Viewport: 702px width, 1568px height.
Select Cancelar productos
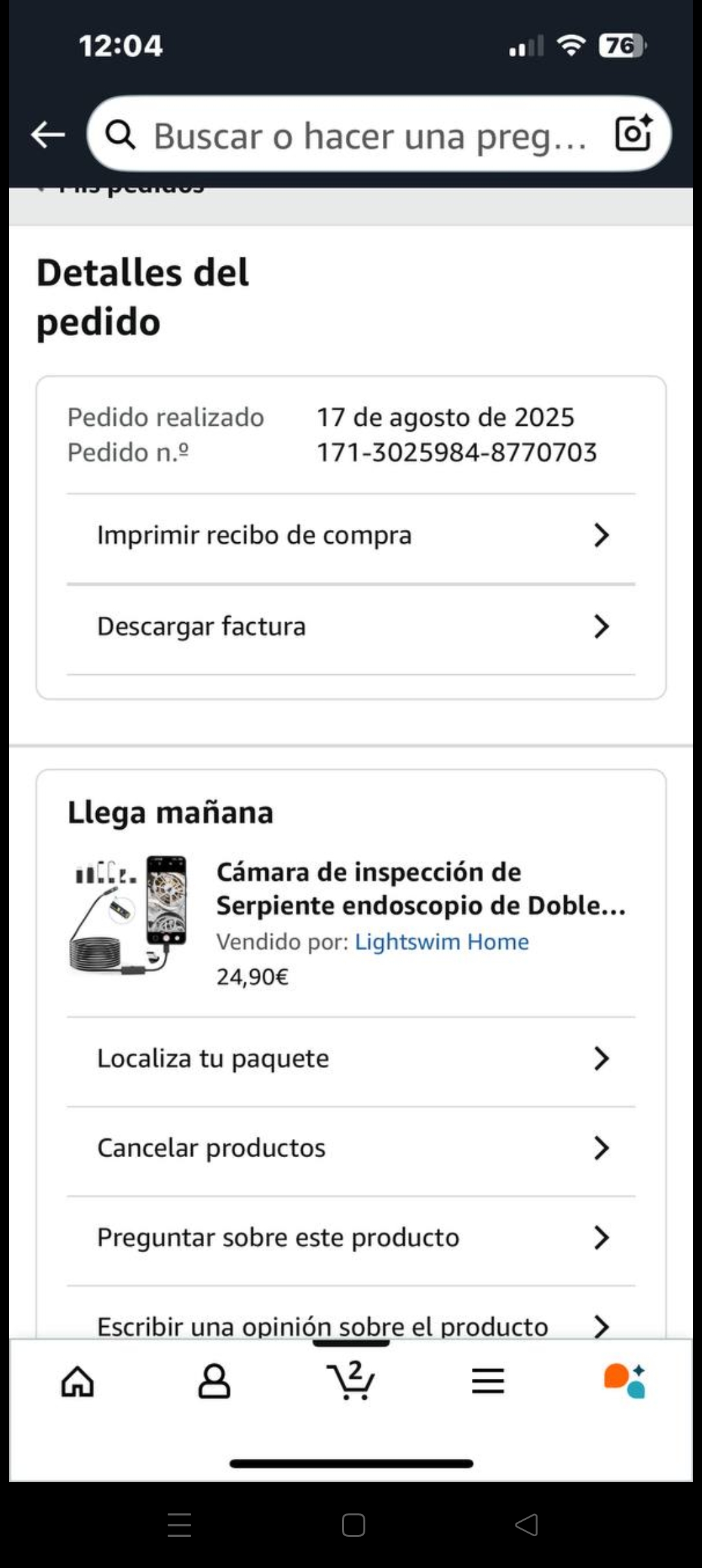click(351, 1149)
